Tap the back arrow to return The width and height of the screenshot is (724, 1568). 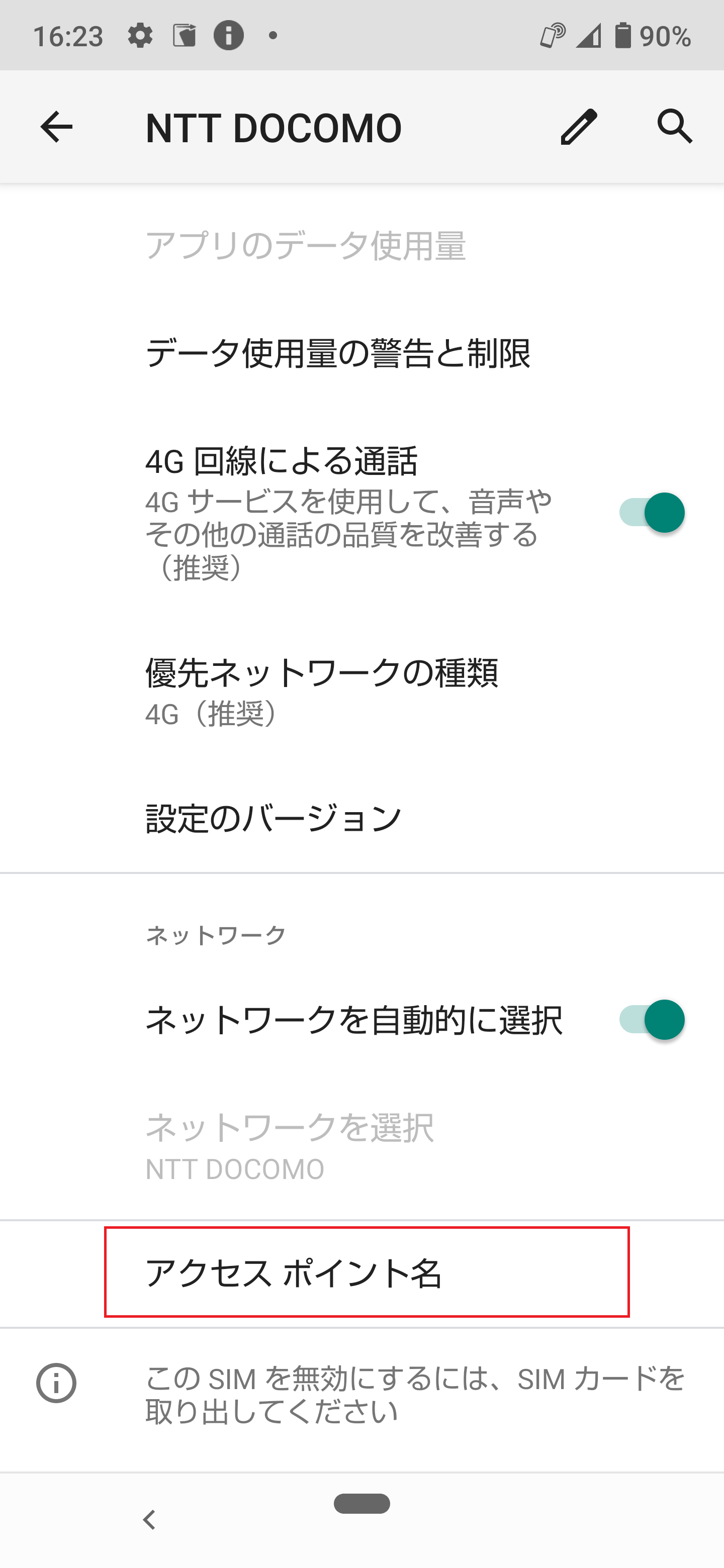click(x=55, y=127)
